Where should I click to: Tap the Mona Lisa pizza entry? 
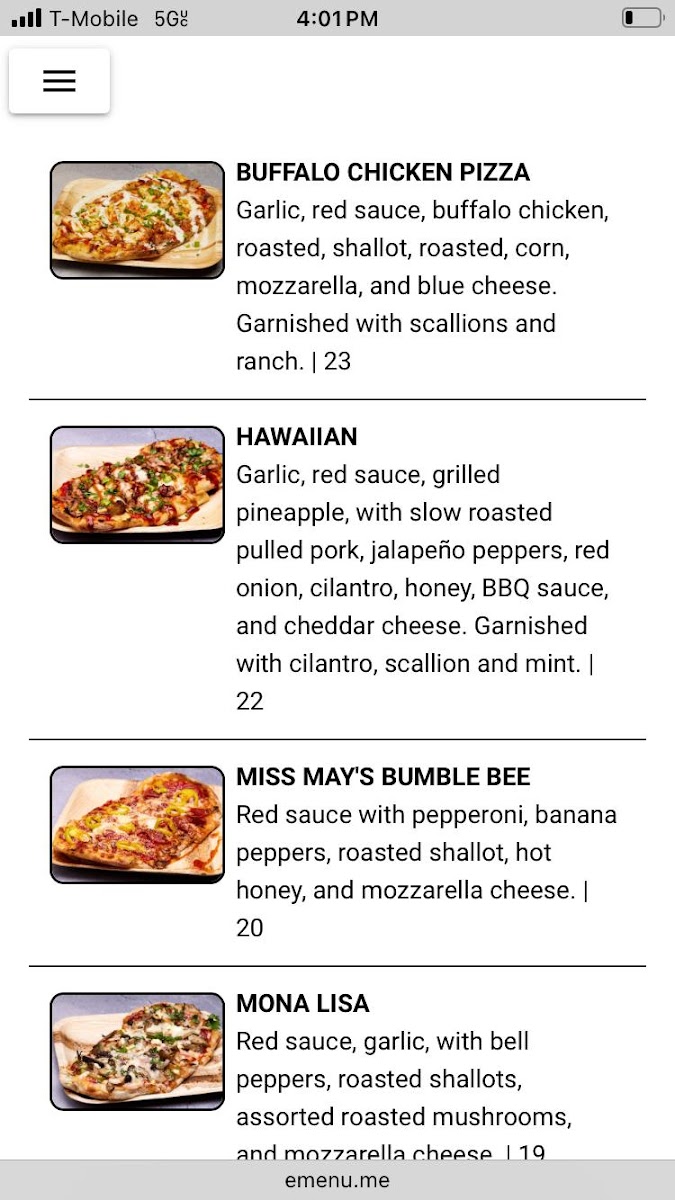tap(302, 1004)
